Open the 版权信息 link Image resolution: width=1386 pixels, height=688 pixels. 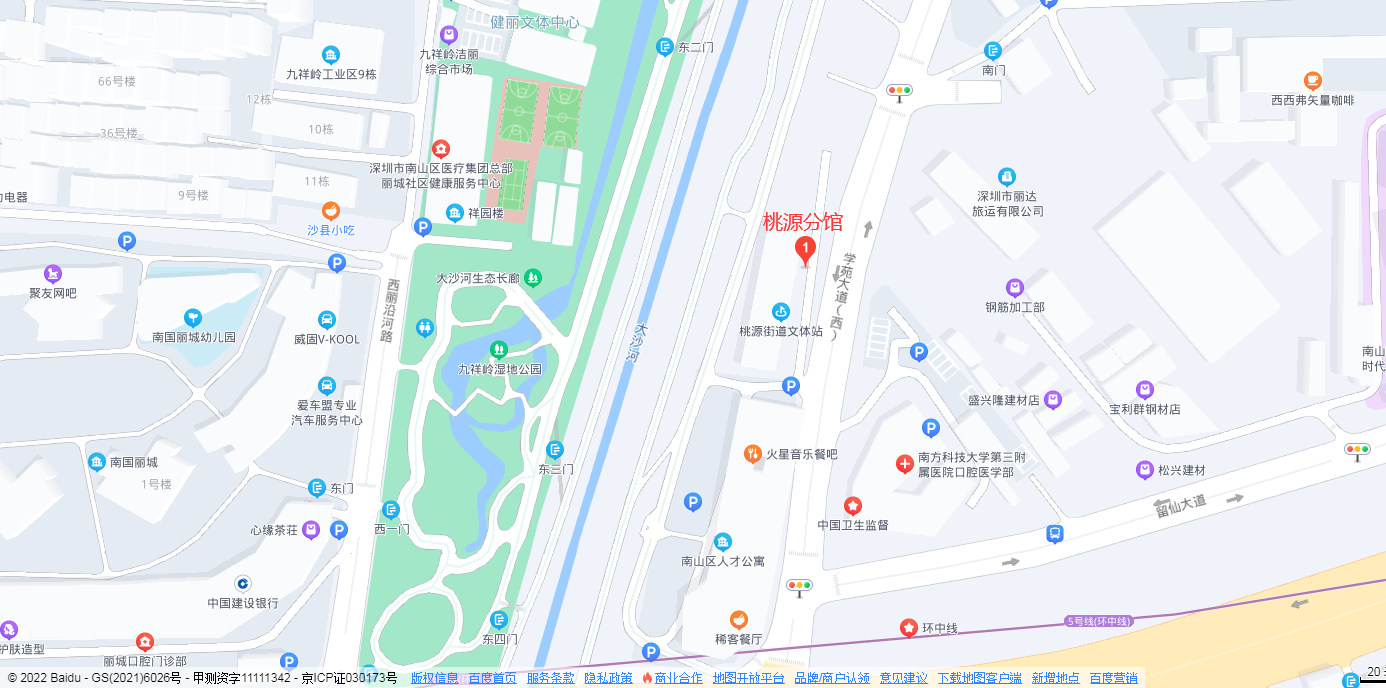coord(434,678)
